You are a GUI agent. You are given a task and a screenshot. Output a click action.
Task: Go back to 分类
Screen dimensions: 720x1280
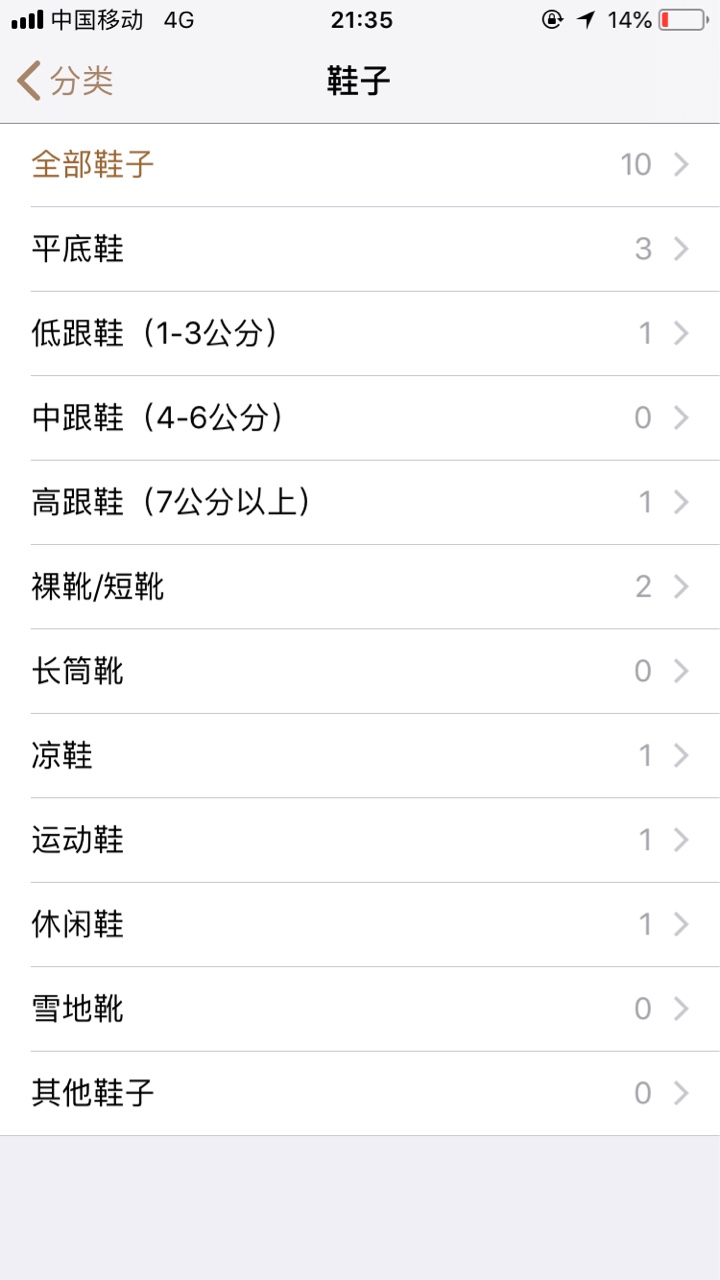click(x=65, y=80)
